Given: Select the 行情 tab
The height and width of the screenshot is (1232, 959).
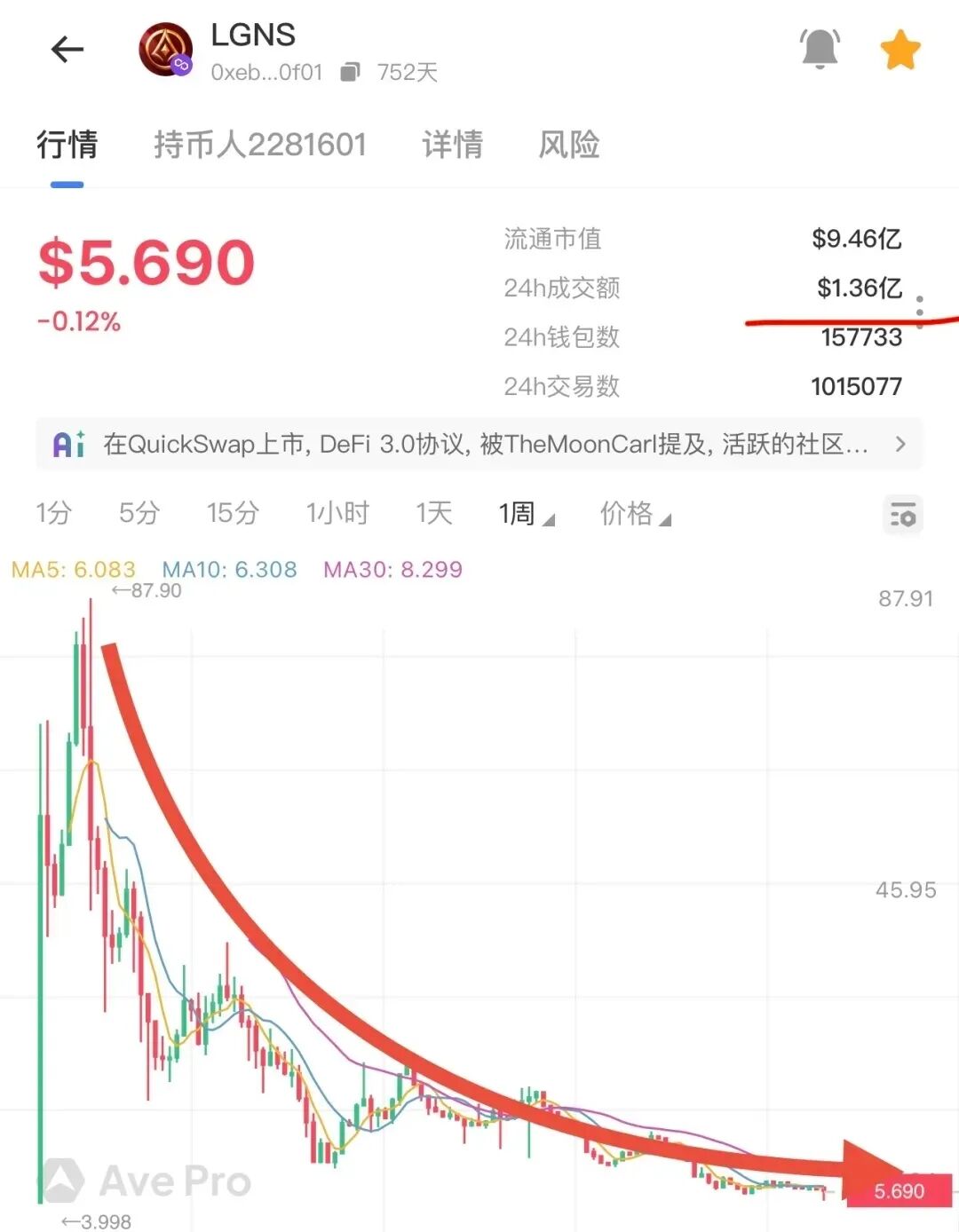Looking at the screenshot, I should [x=67, y=145].
